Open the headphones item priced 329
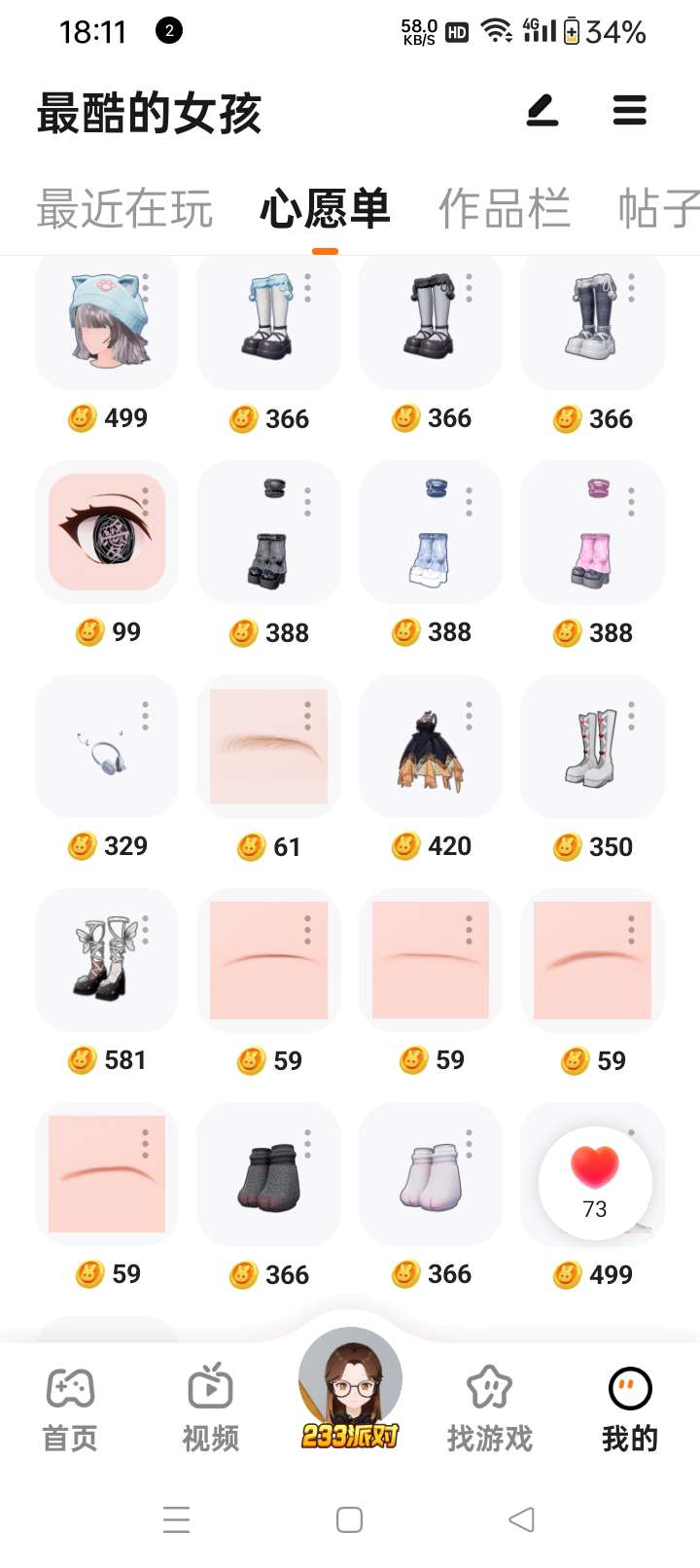700x1568 pixels. pos(107,749)
